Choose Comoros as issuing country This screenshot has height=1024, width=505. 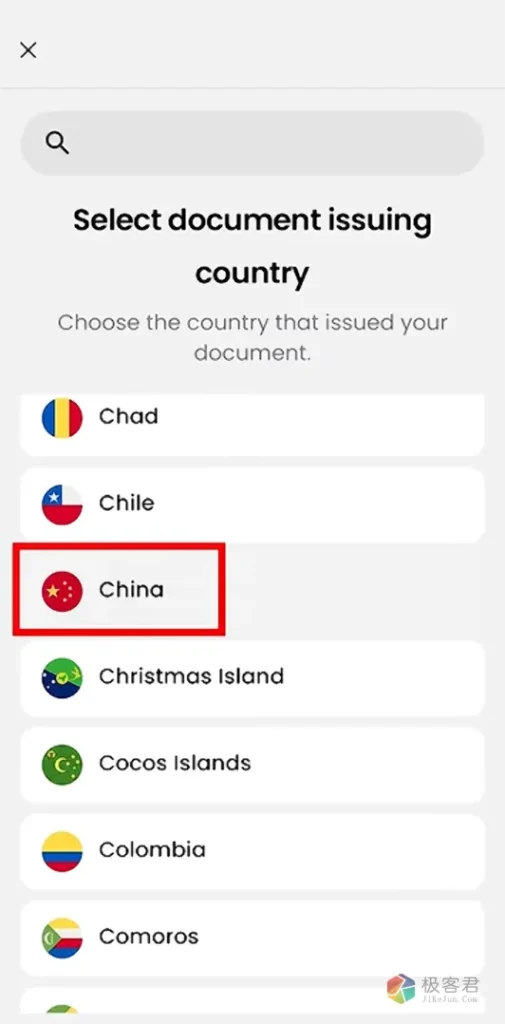click(x=252, y=938)
